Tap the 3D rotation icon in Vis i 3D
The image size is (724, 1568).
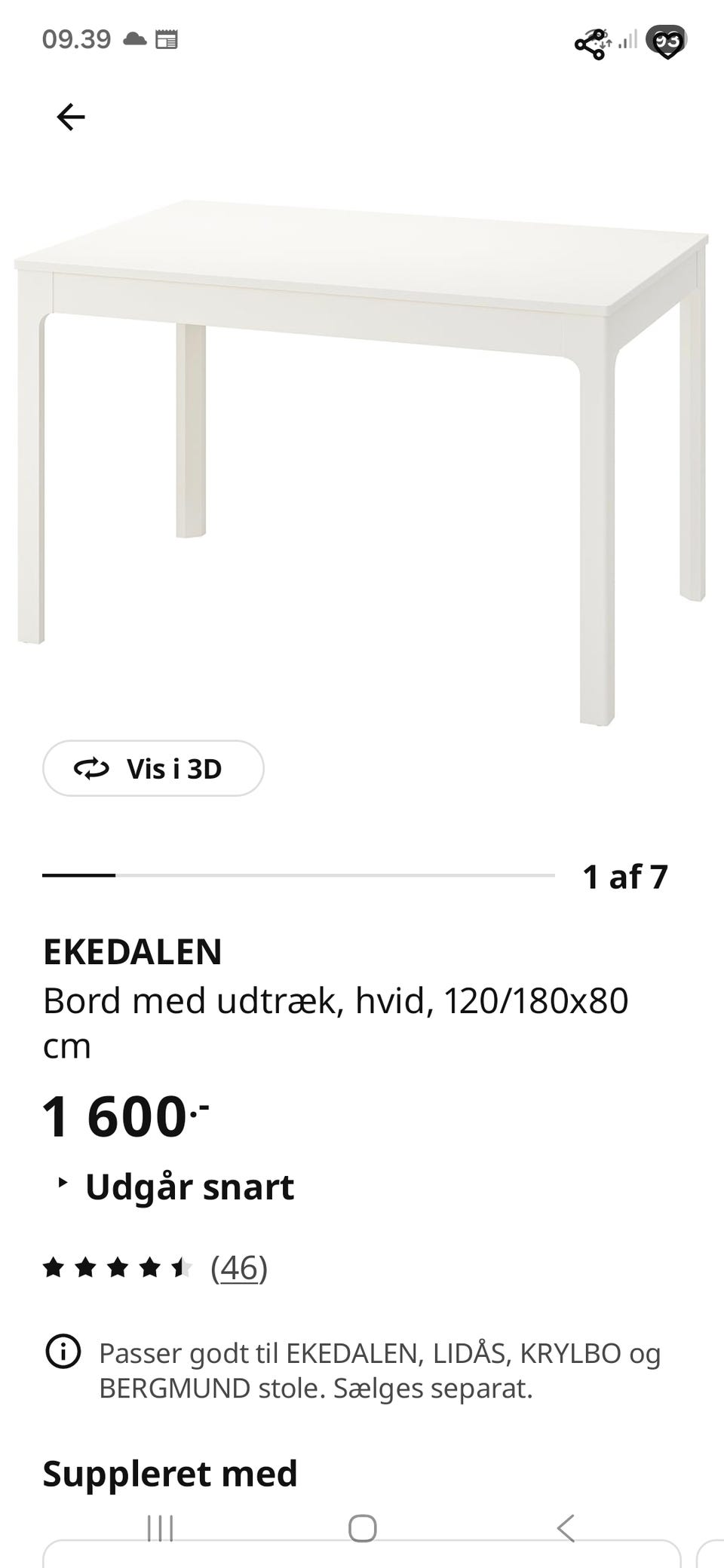click(x=93, y=768)
